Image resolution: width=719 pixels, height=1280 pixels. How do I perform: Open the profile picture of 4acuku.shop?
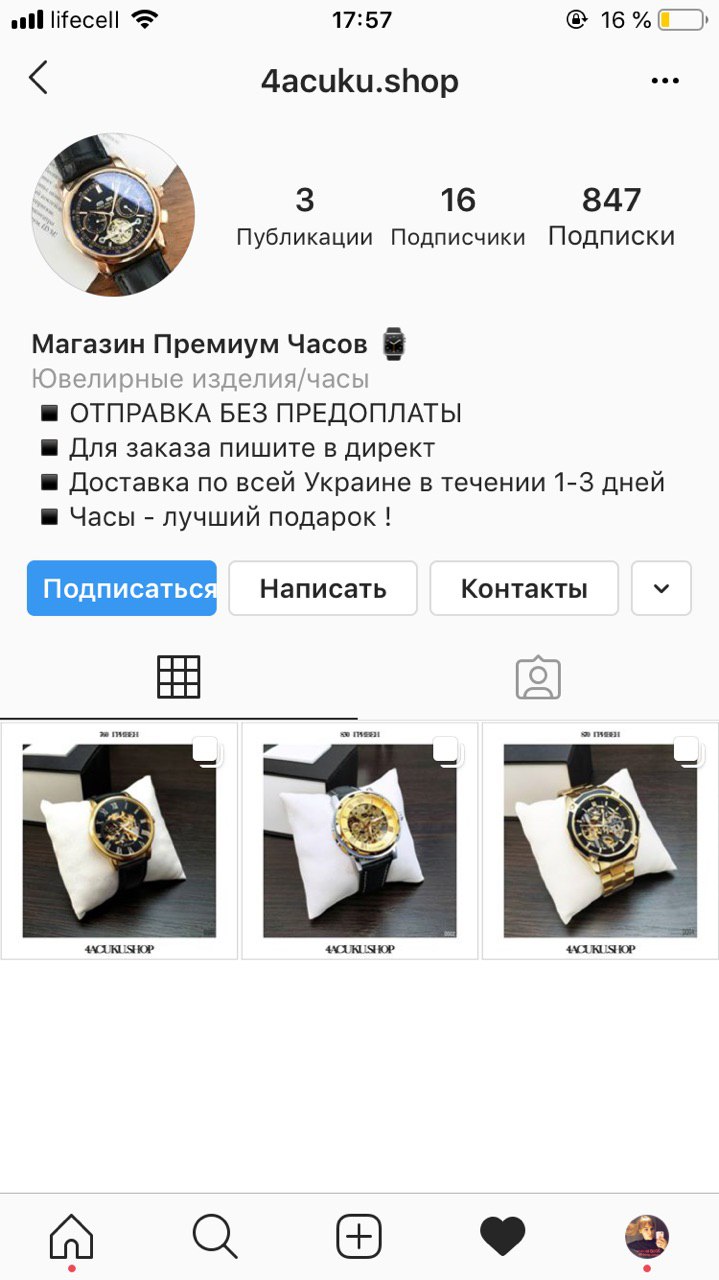point(113,216)
